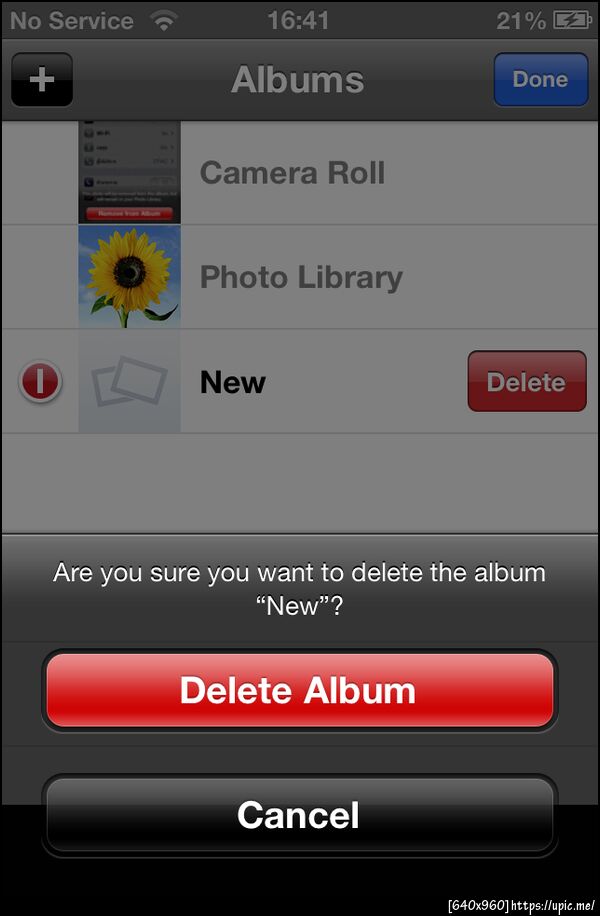
Task: Add a new album with the plus icon
Action: click(42, 80)
